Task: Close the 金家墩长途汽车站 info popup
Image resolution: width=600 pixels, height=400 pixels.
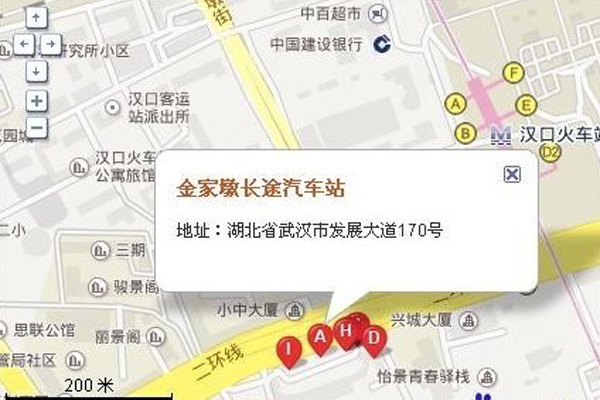Action: pos(512,174)
